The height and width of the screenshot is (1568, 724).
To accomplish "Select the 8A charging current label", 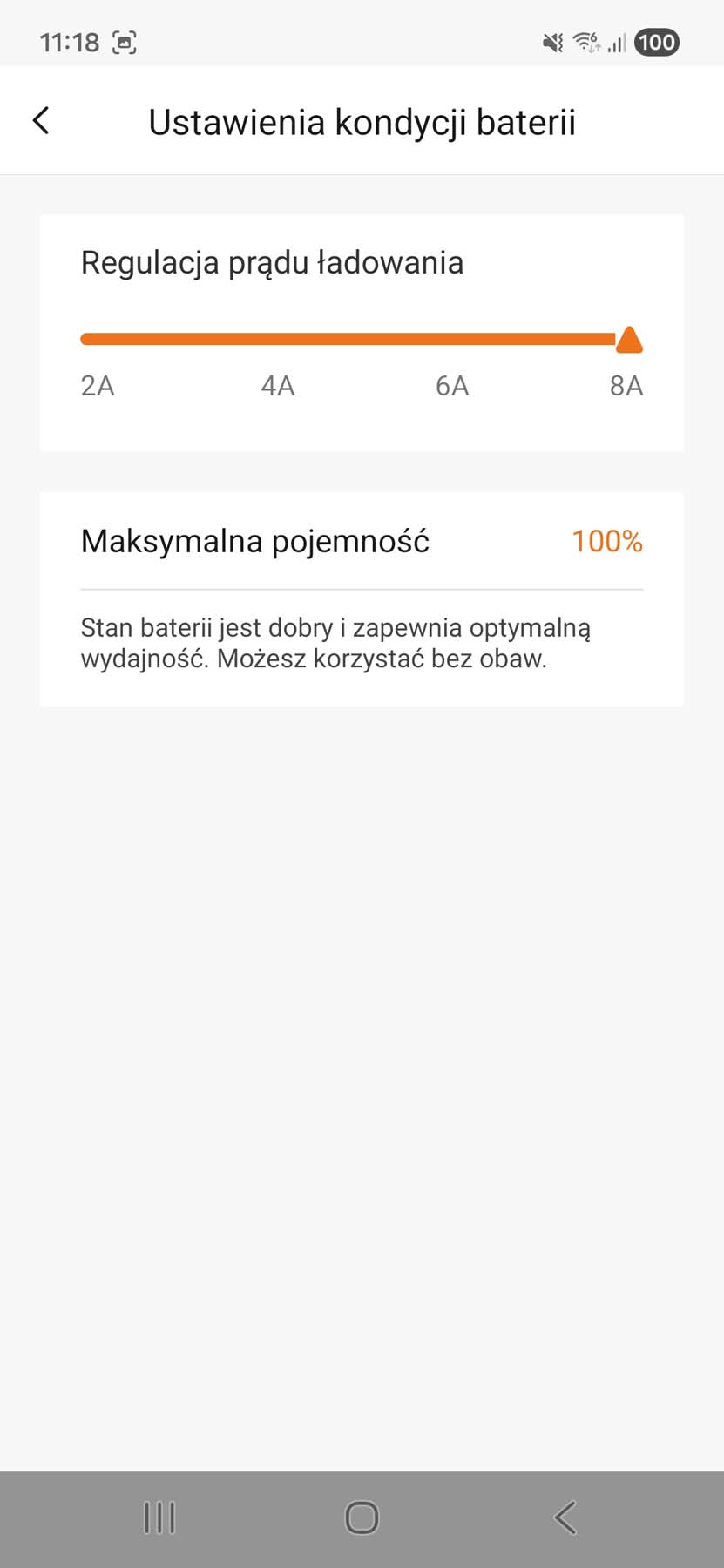I will [627, 386].
